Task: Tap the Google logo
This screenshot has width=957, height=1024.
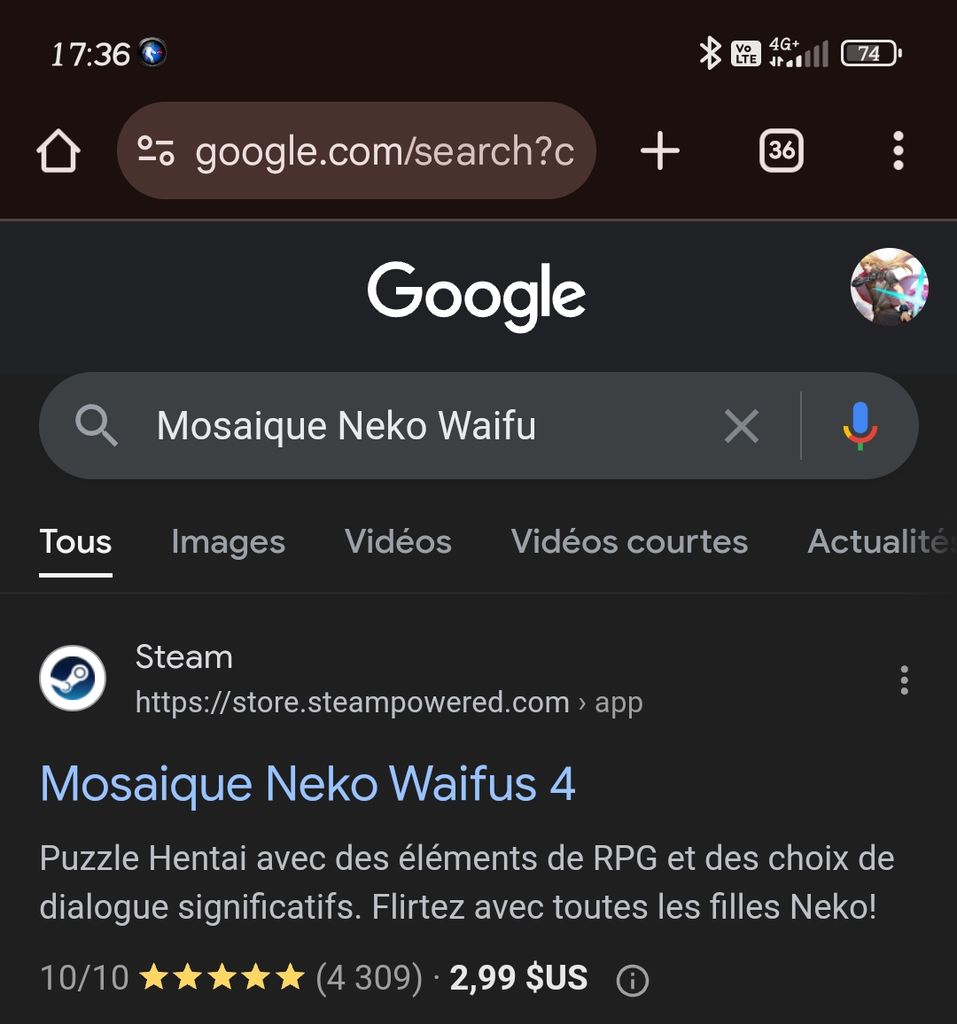Action: point(476,295)
